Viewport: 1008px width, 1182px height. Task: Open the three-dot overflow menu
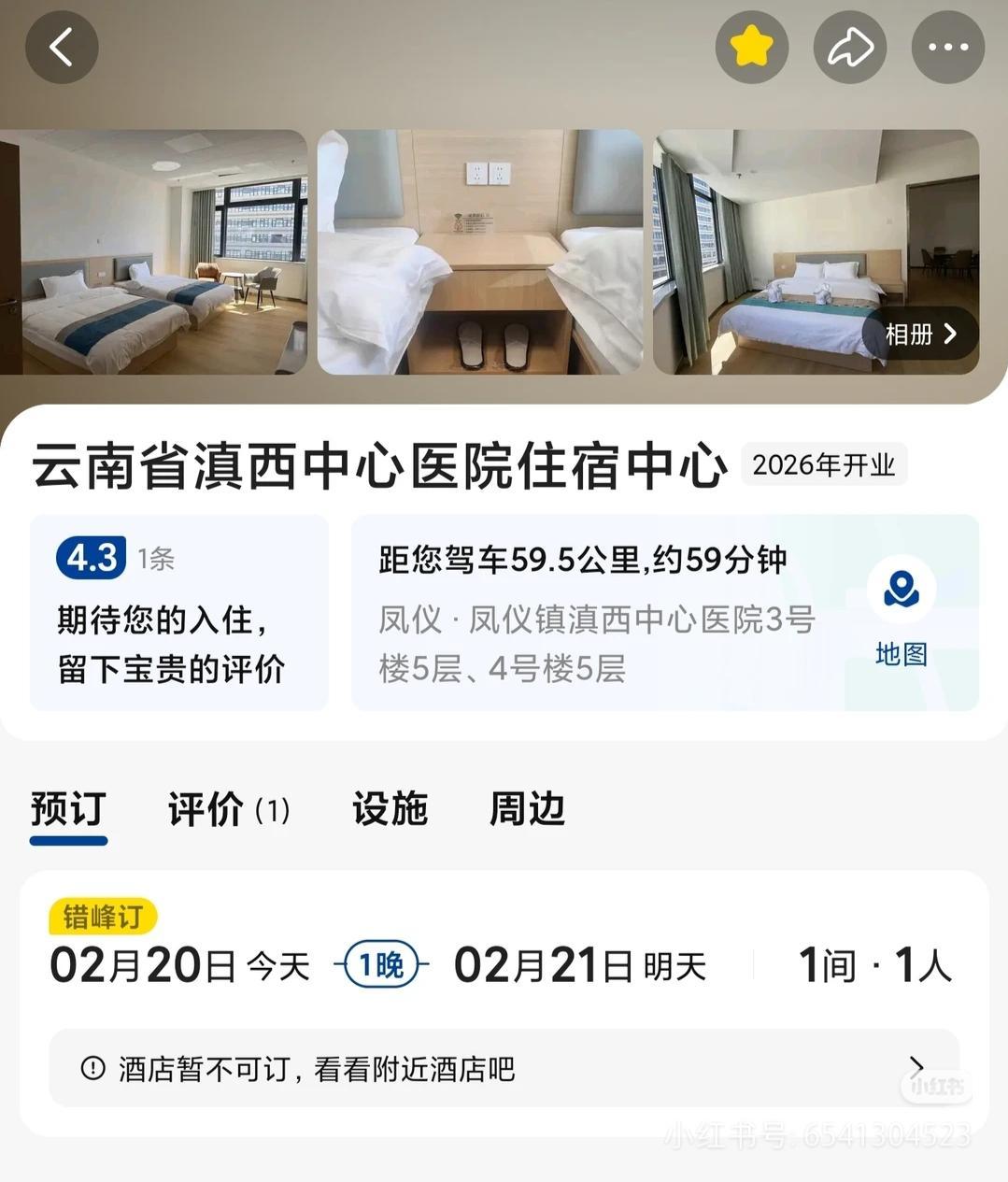pyautogui.click(x=947, y=47)
